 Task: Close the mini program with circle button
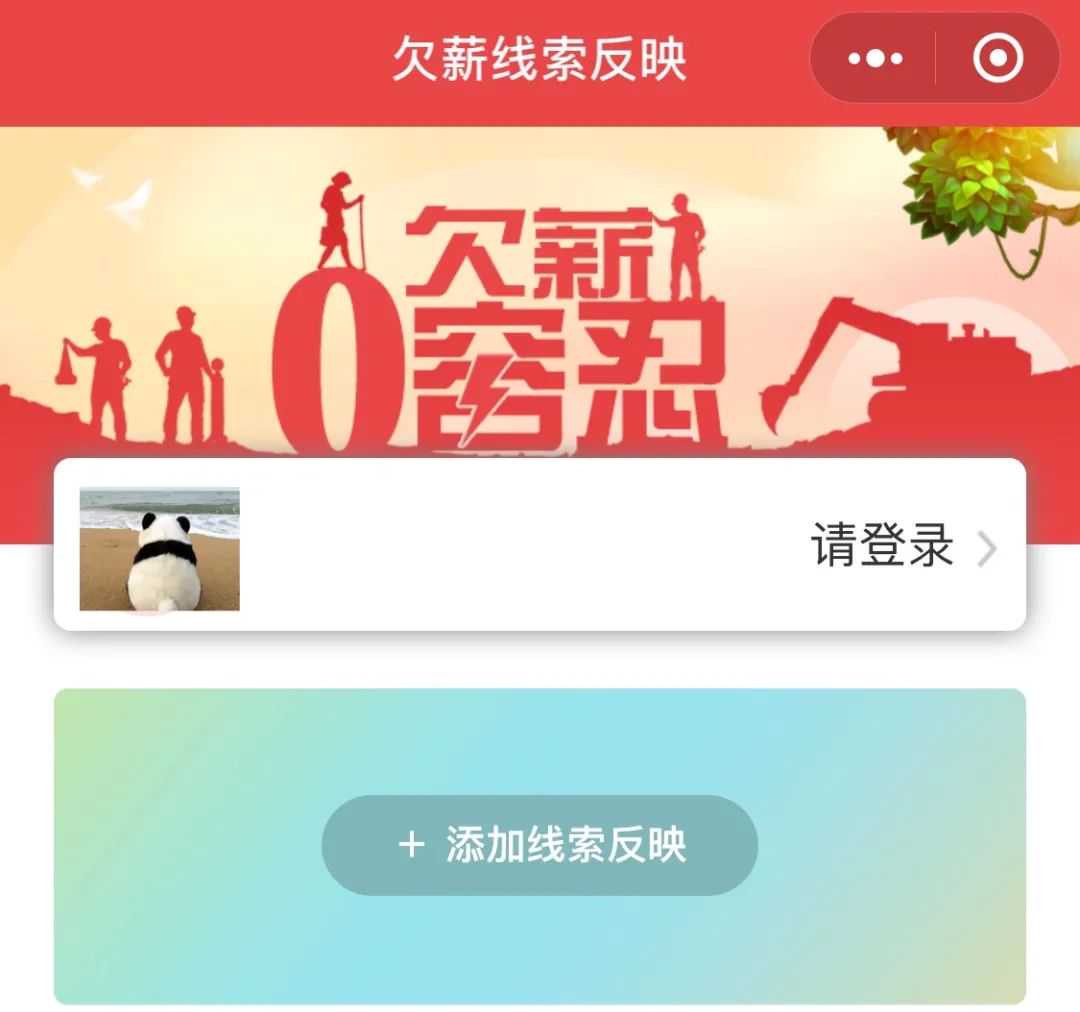click(x=997, y=59)
